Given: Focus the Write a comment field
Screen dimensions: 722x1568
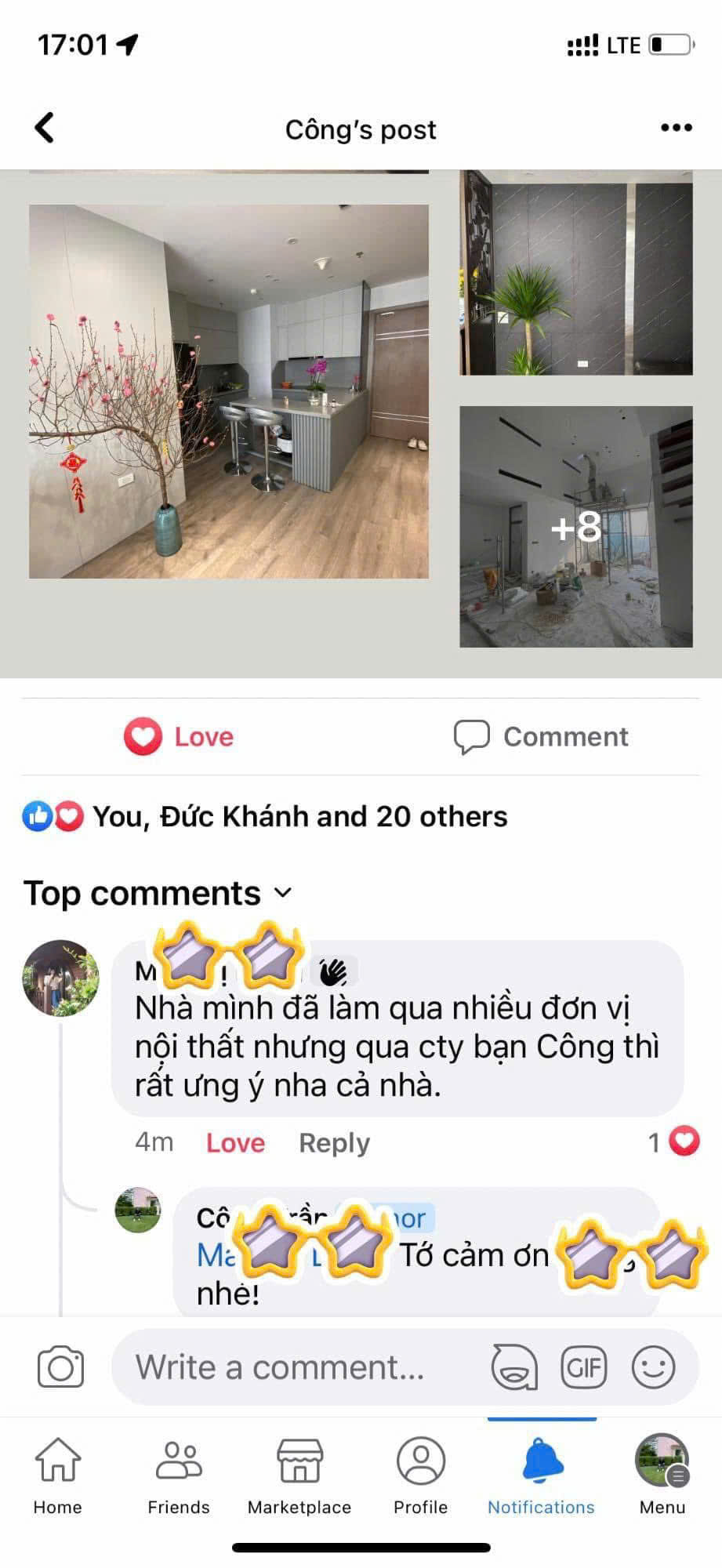Looking at the screenshot, I should point(298,1367).
